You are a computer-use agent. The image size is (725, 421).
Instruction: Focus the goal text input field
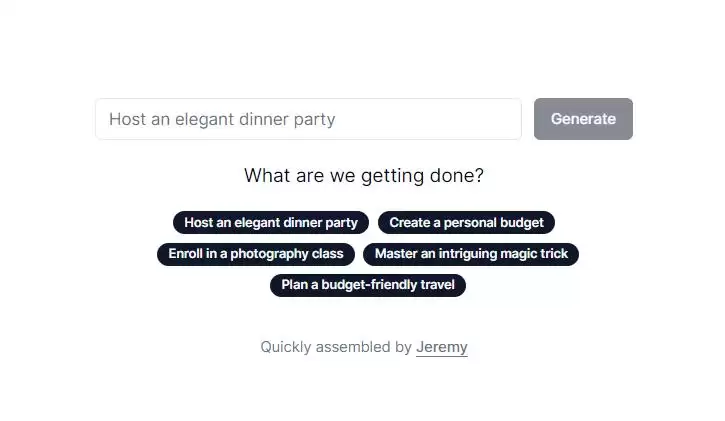[x=308, y=119]
